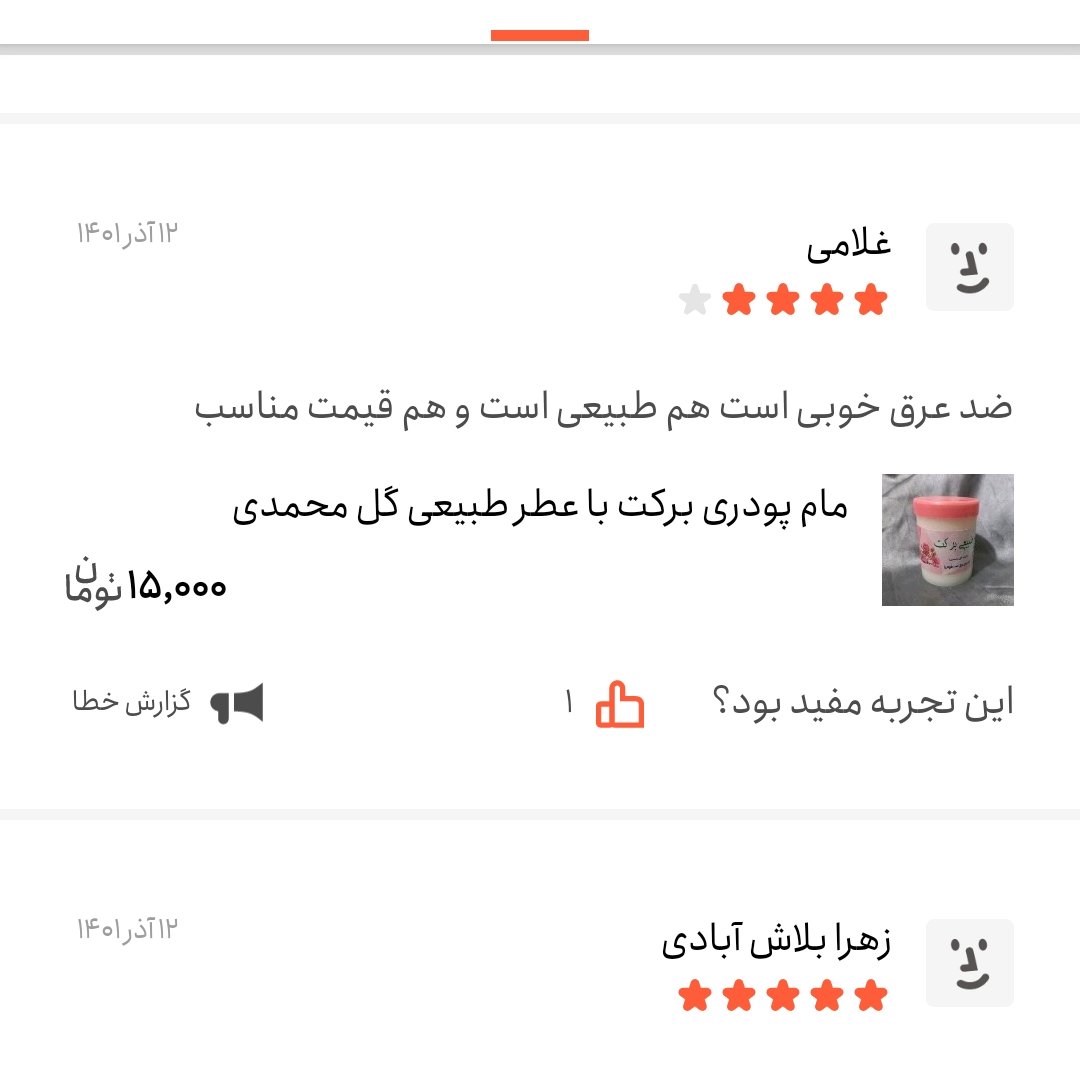This screenshot has height=1080, width=1080.
Task: Like Gholami's review with thumbs up
Action: (x=620, y=704)
